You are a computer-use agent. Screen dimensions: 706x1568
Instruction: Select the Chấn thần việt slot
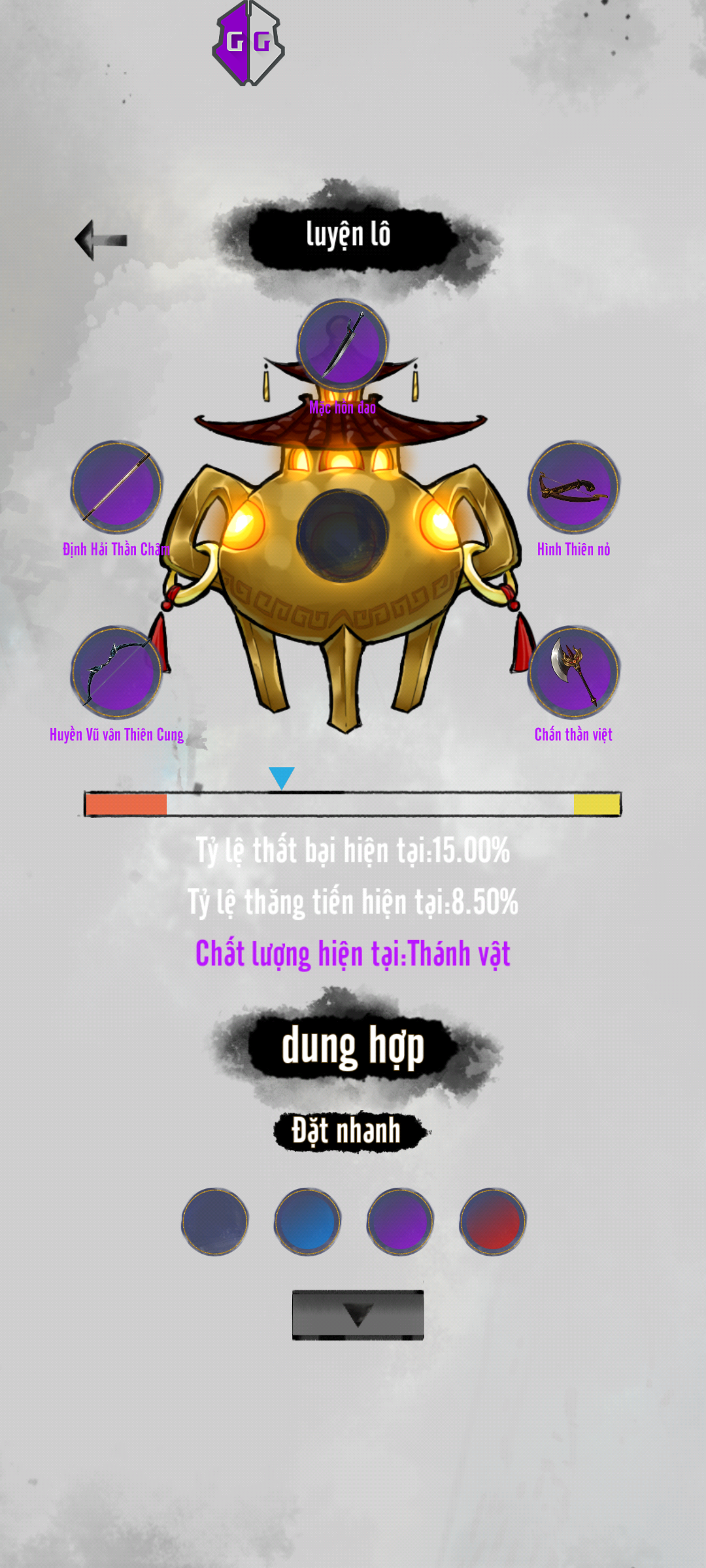pos(573,672)
